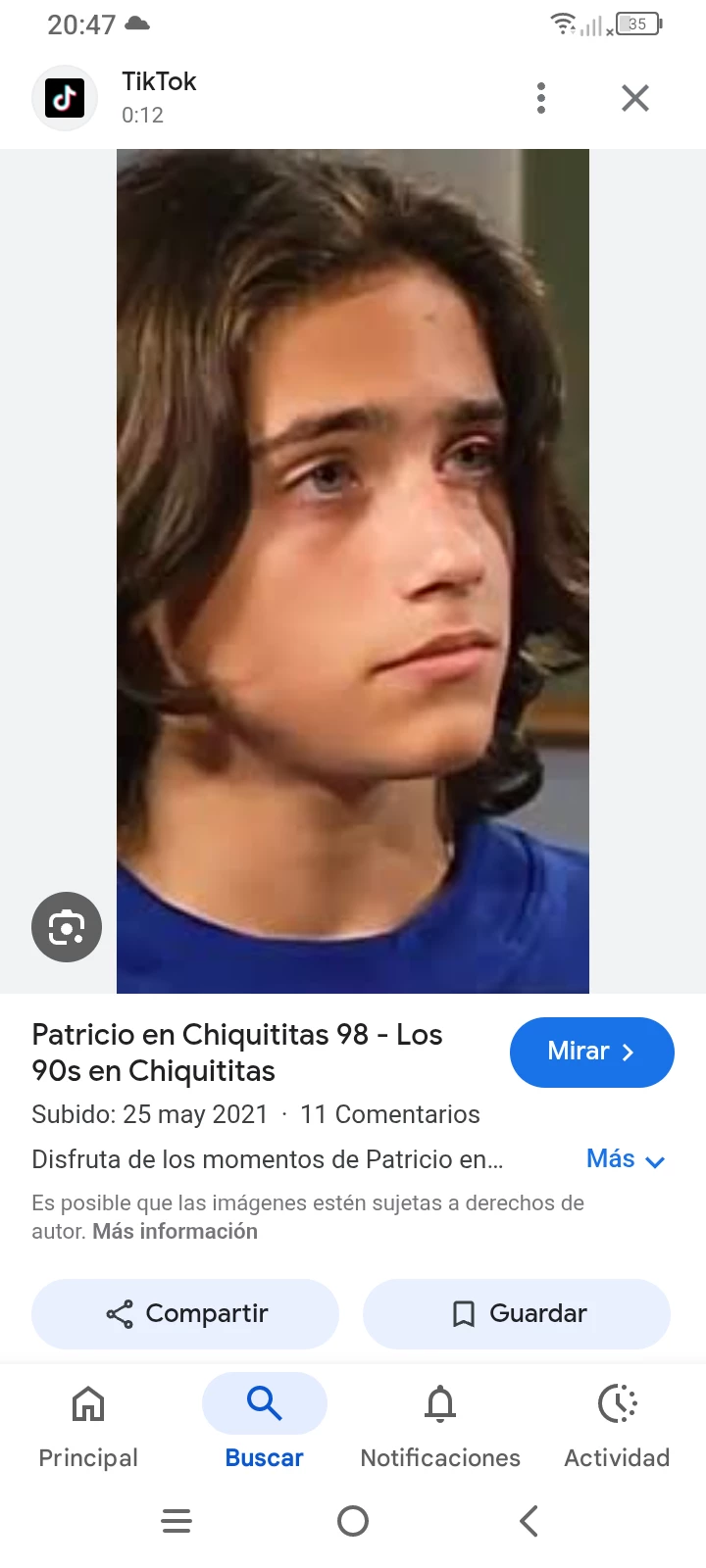Image resolution: width=706 pixels, height=1568 pixels.
Task: Open the Patricio en Chiquititas 98 title
Action: 237,1053
